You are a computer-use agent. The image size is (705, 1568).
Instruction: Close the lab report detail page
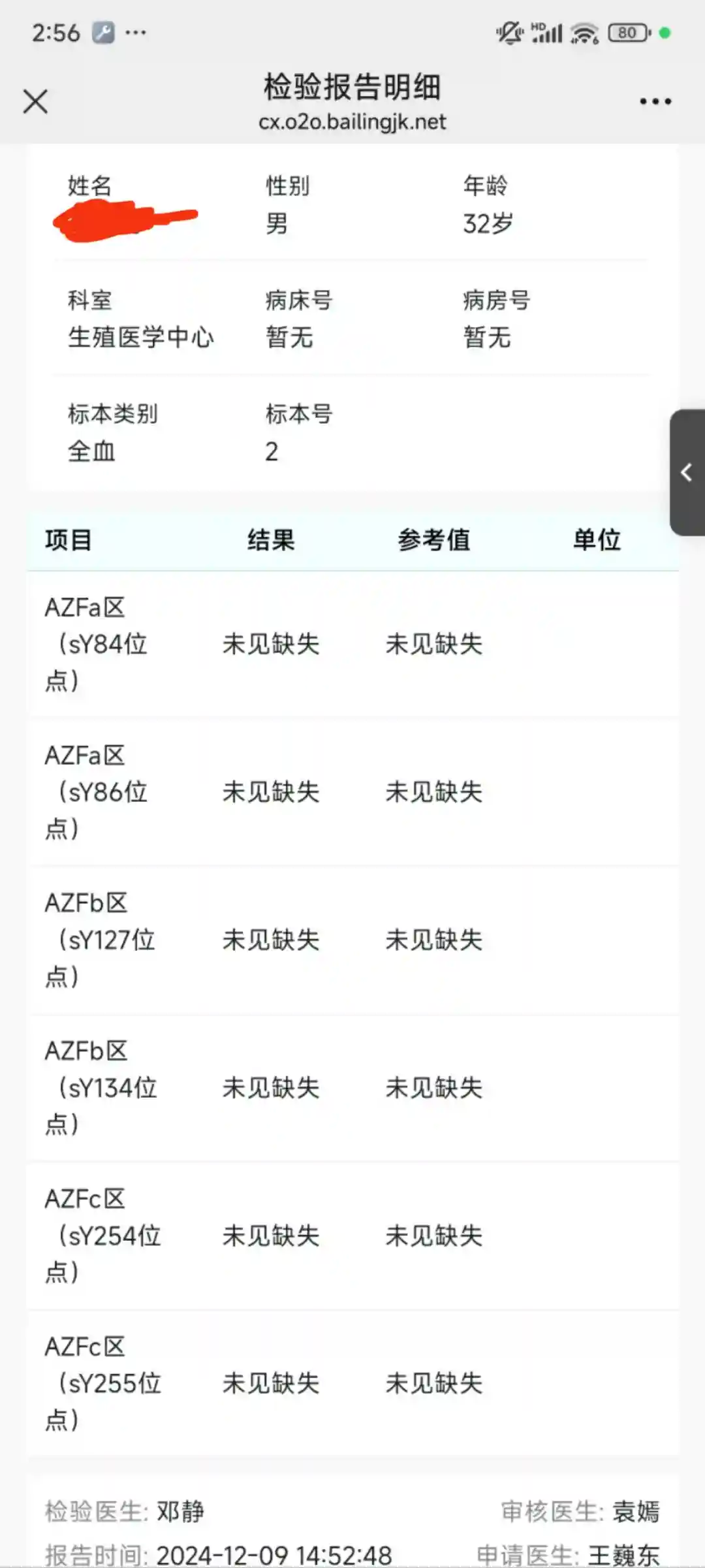pyautogui.click(x=35, y=102)
